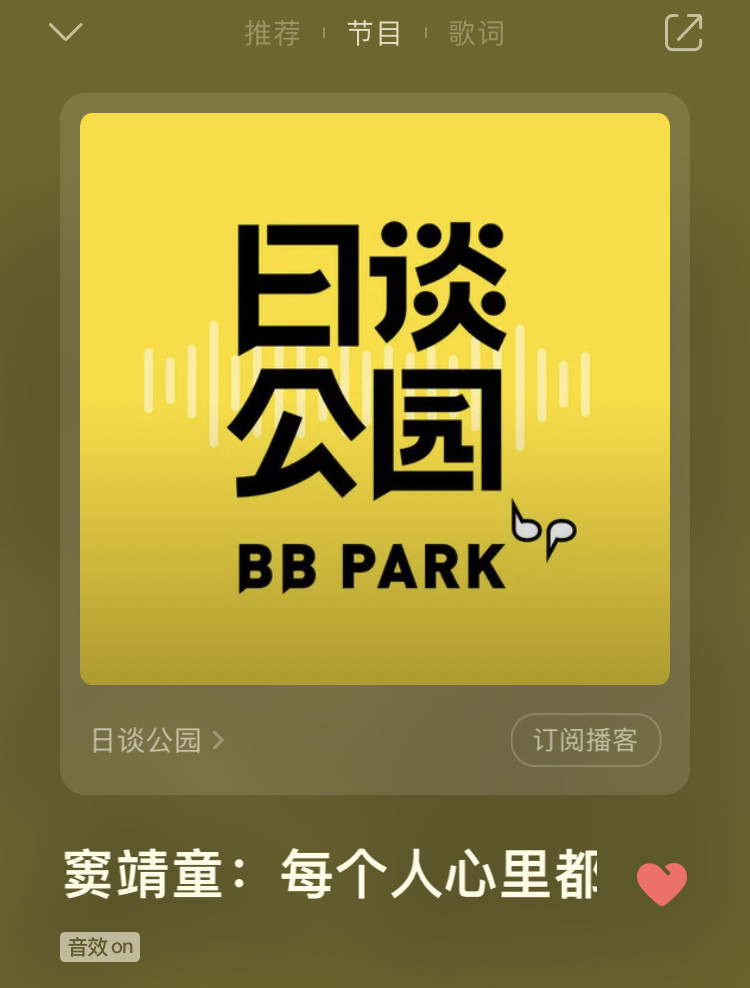Collapse the player with the down arrow
This screenshot has width=750, height=988.
click(66, 32)
